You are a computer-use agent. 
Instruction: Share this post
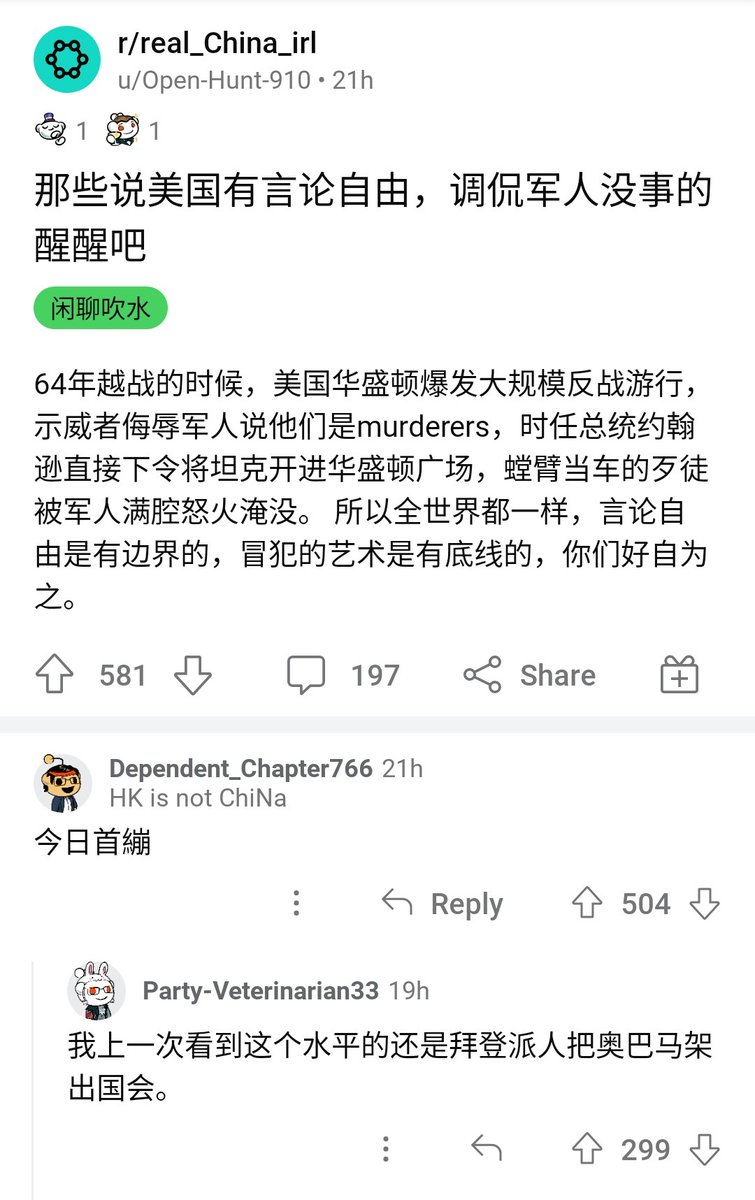coord(530,676)
